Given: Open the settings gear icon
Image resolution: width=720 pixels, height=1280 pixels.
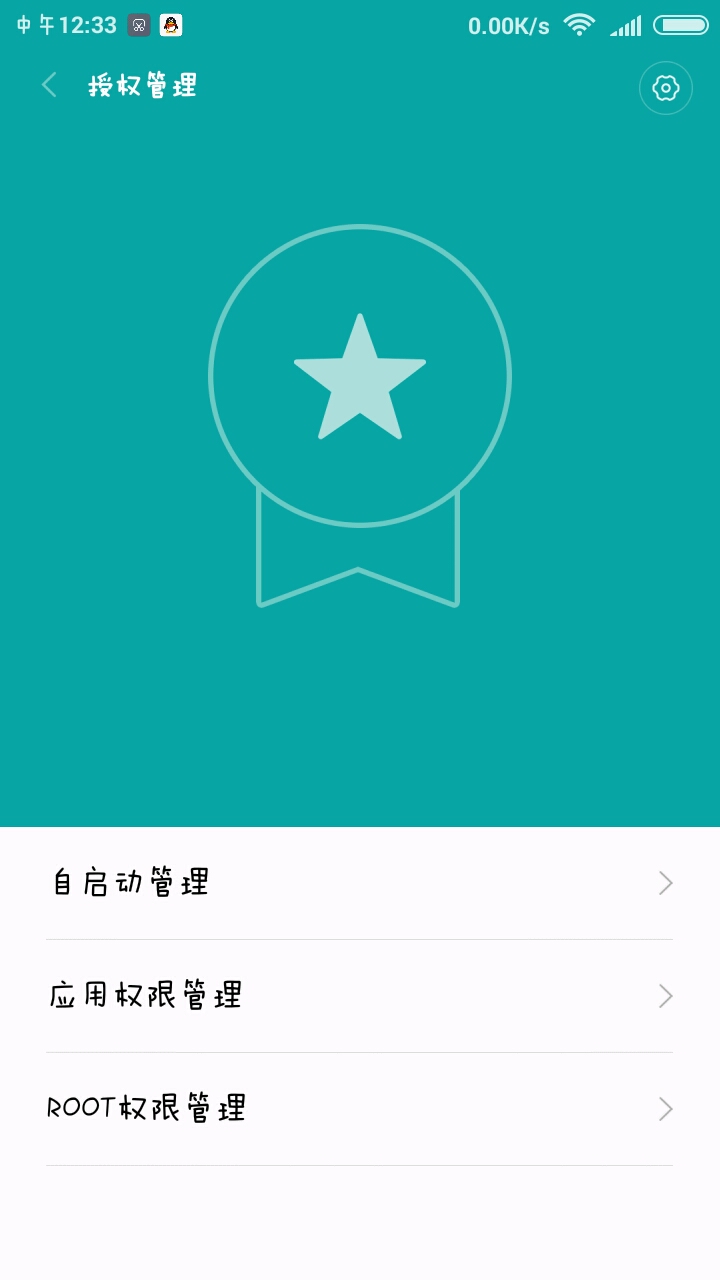Looking at the screenshot, I should (665, 88).
